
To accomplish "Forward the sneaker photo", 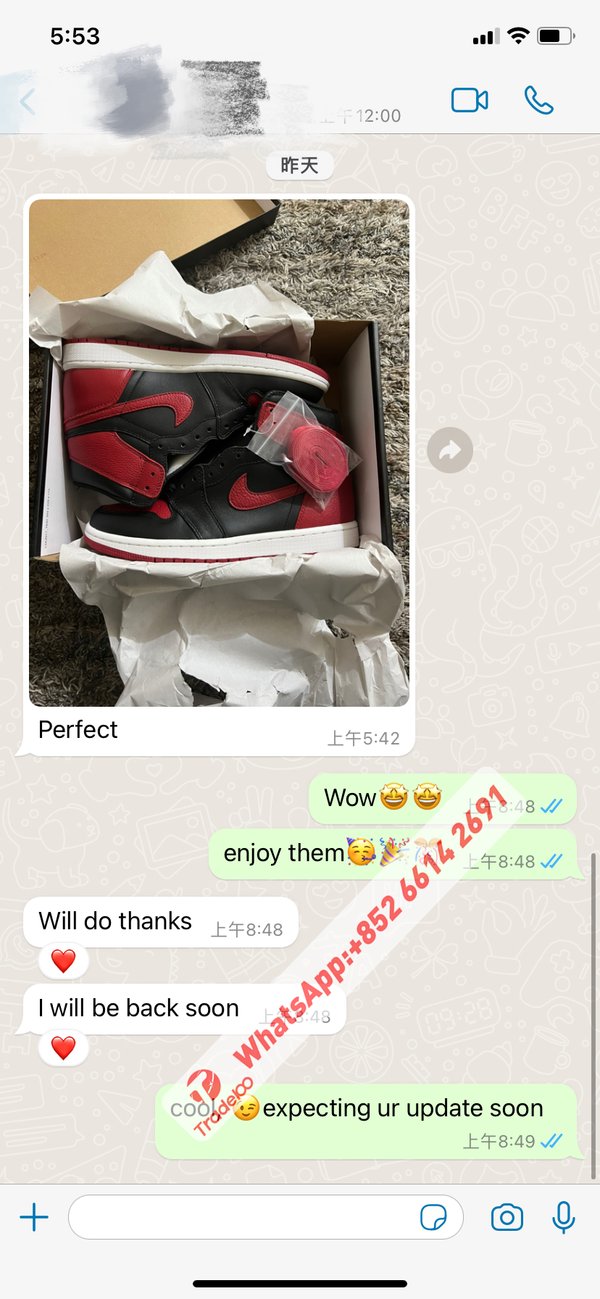I will [450, 452].
